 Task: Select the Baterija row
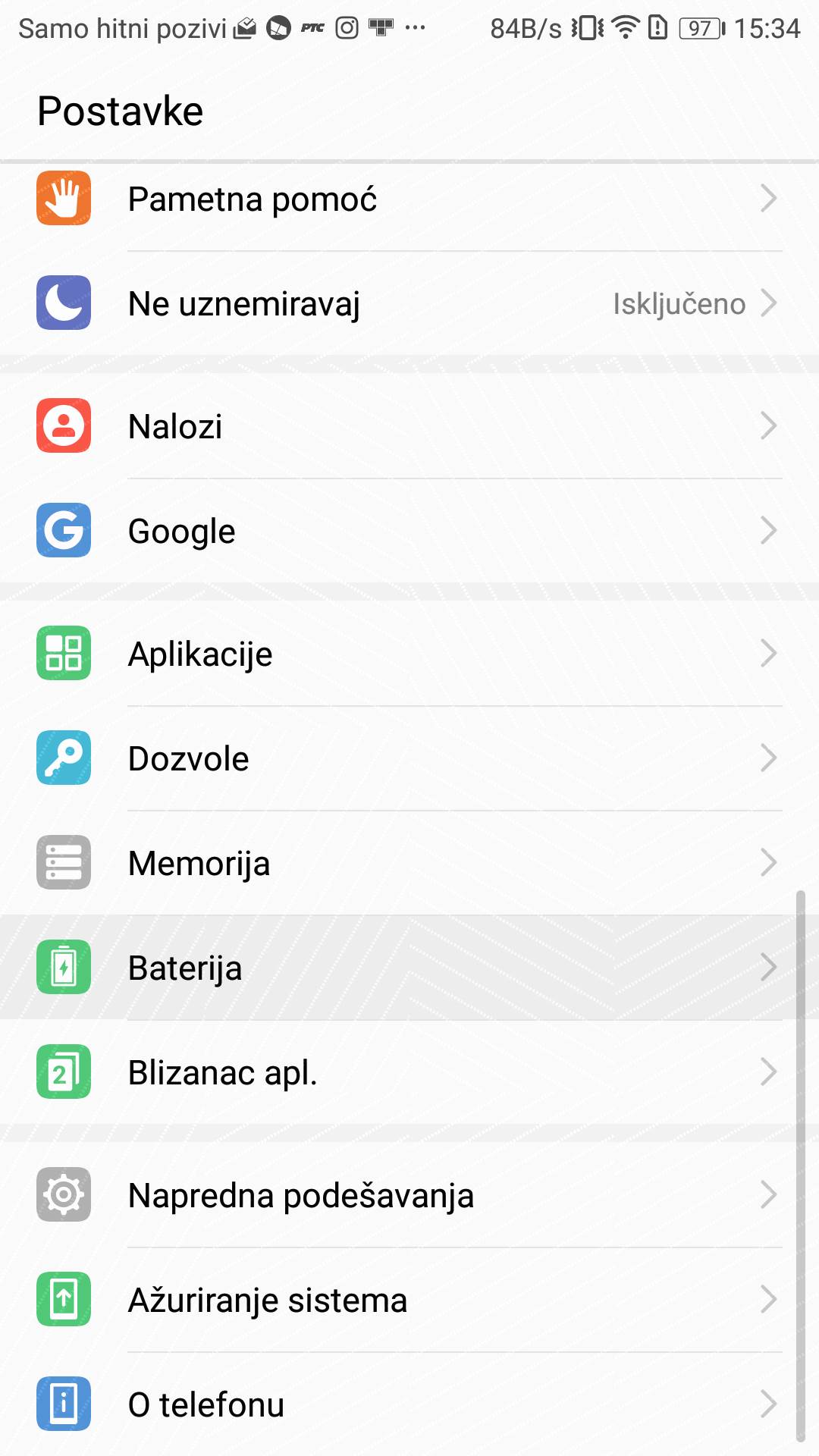tap(409, 968)
